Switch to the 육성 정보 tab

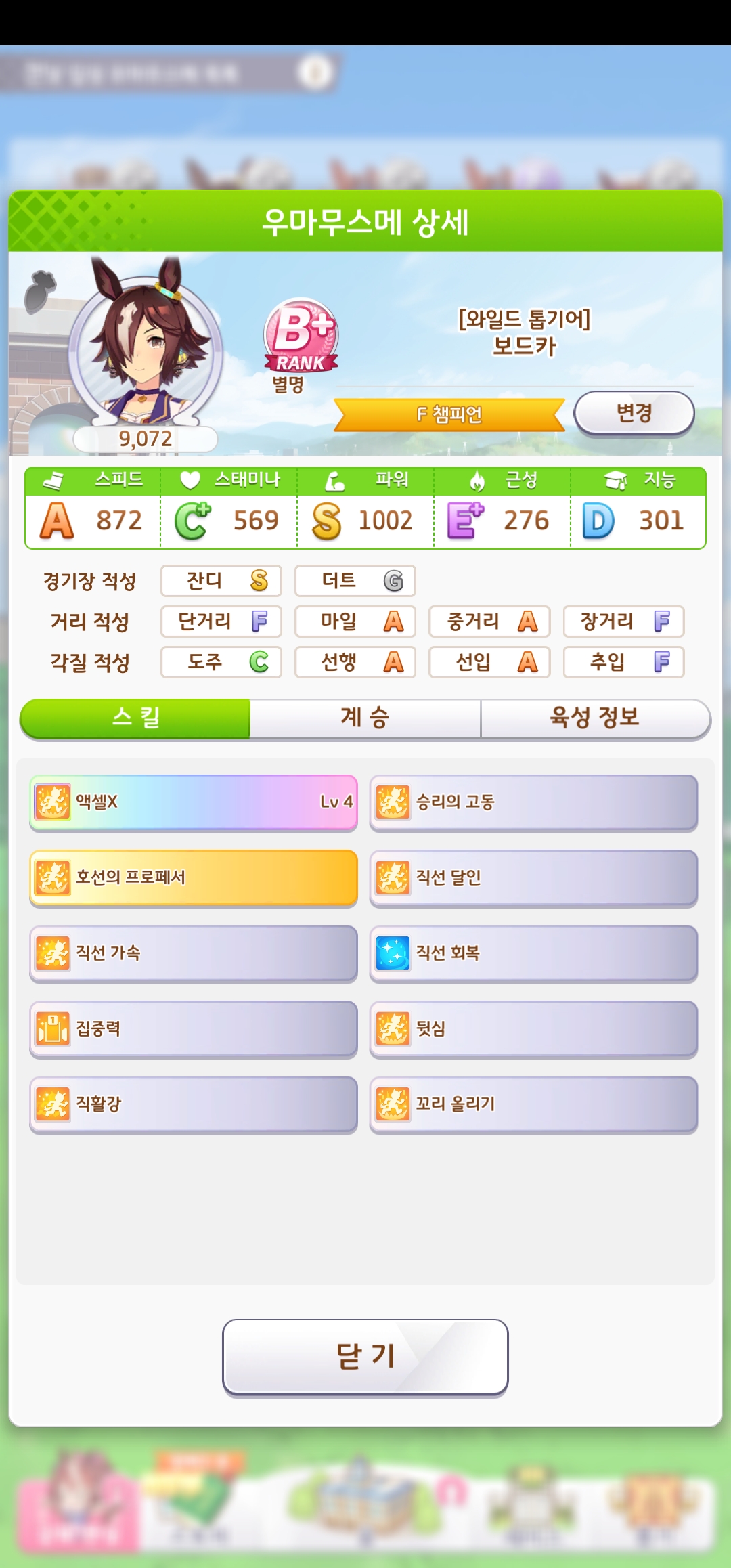pyautogui.click(x=595, y=718)
